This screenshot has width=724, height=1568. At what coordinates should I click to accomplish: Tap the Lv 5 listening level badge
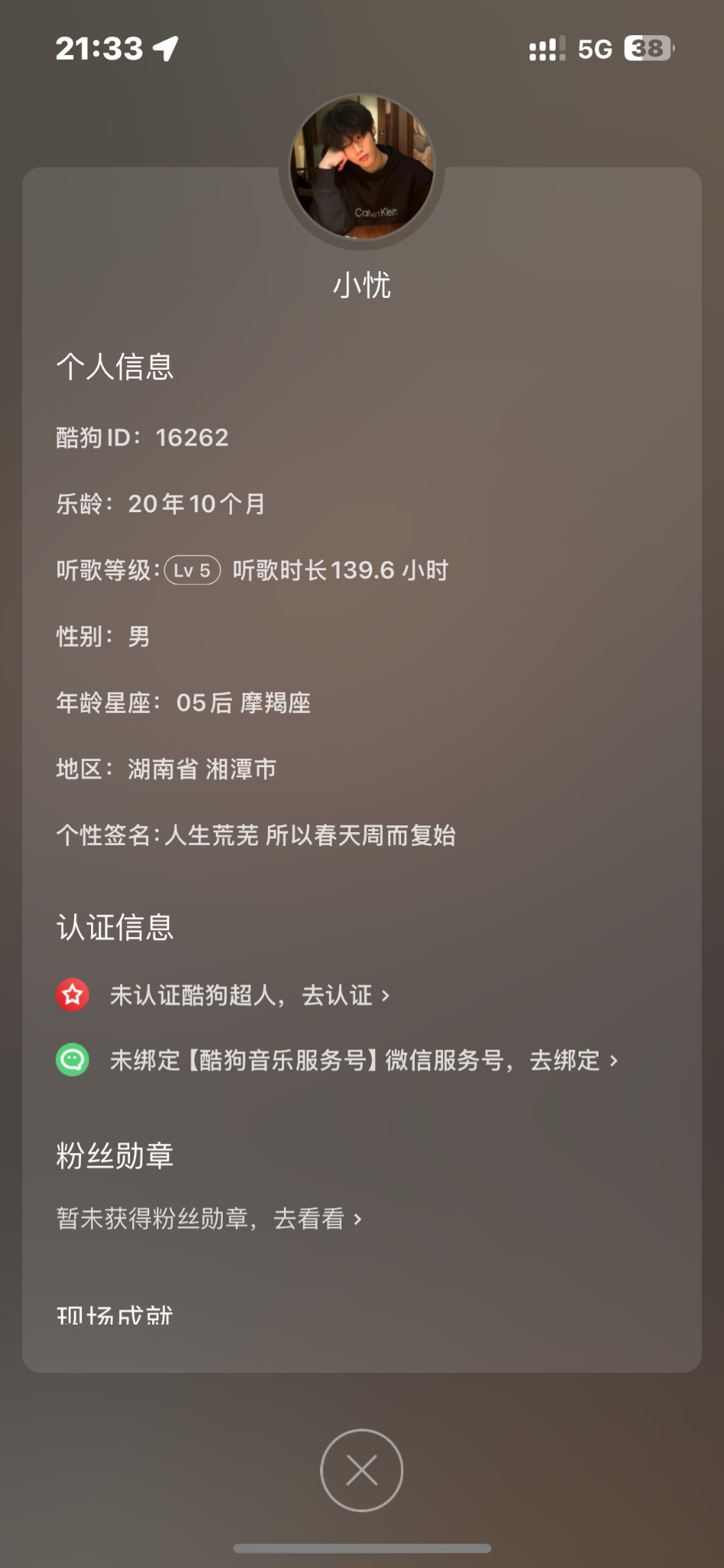[x=193, y=570]
